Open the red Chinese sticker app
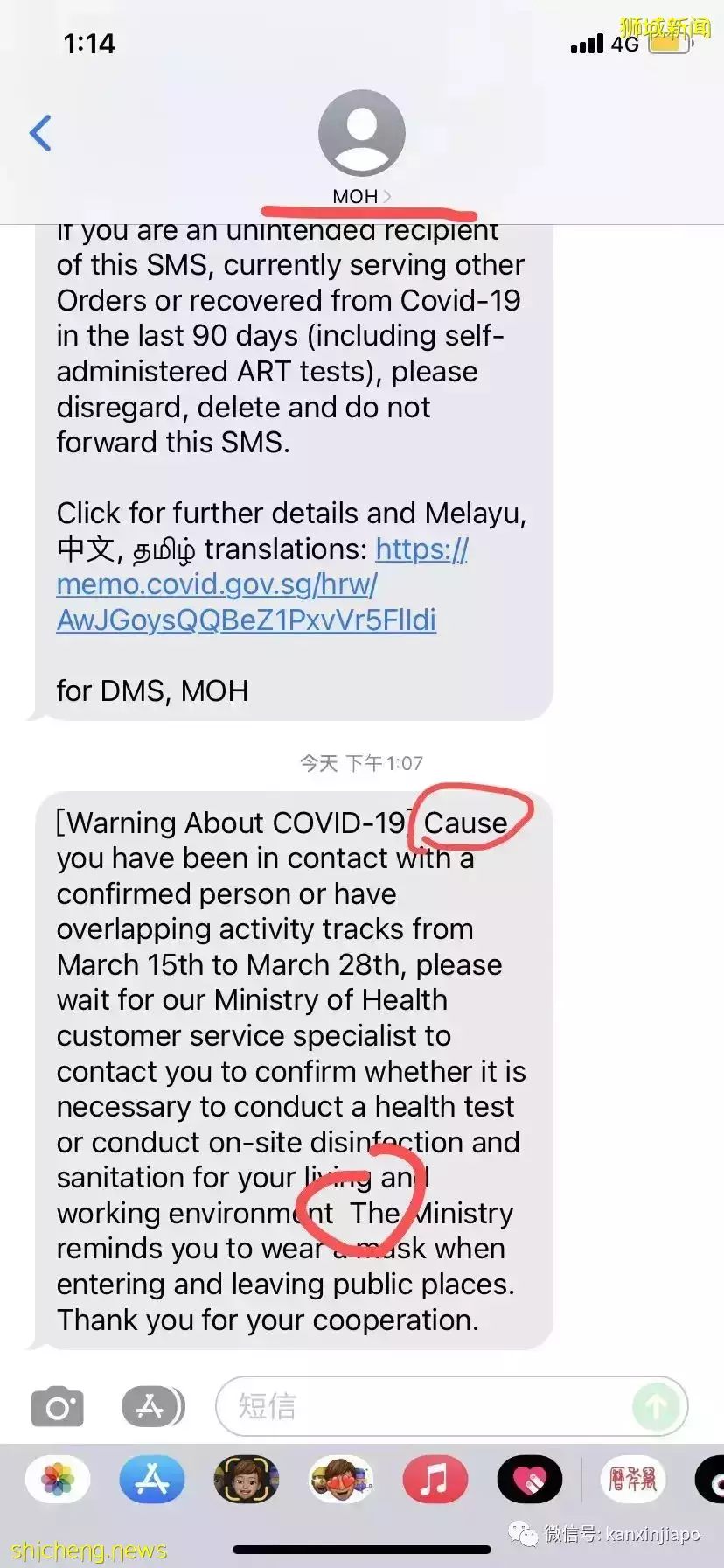This screenshot has height=1568, width=724. (x=633, y=1480)
